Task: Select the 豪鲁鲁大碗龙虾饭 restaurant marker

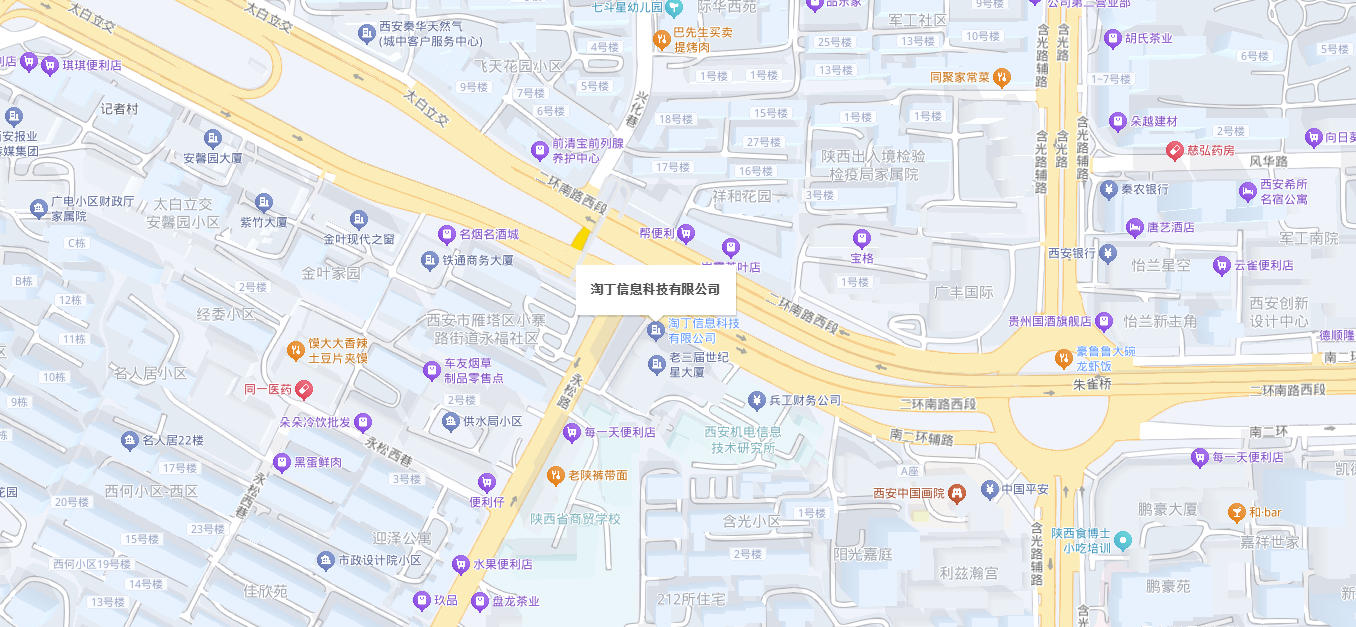Action: 1064,358
